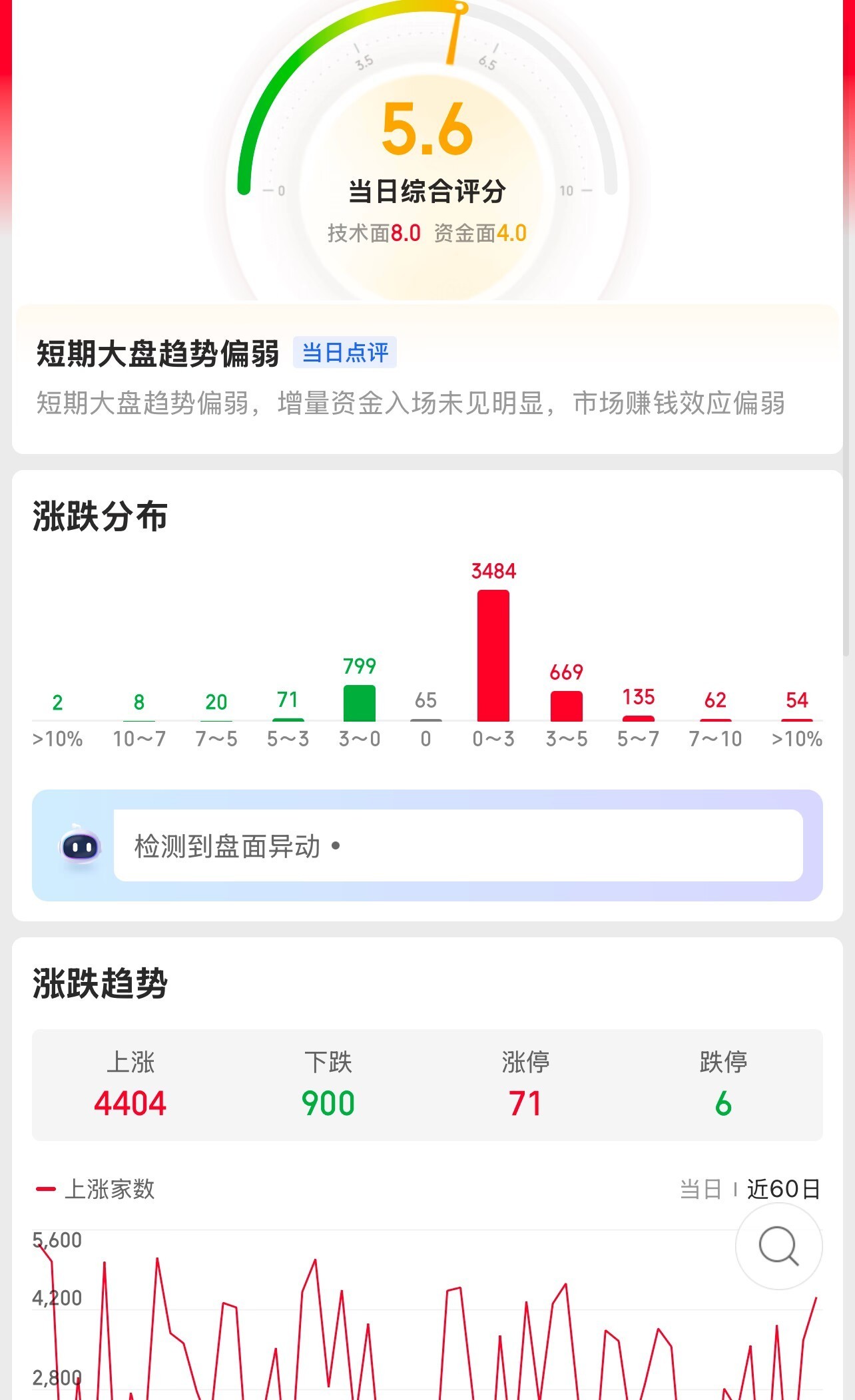Switch chart to 当日 view
The height and width of the screenshot is (1400, 855).
(x=701, y=1189)
